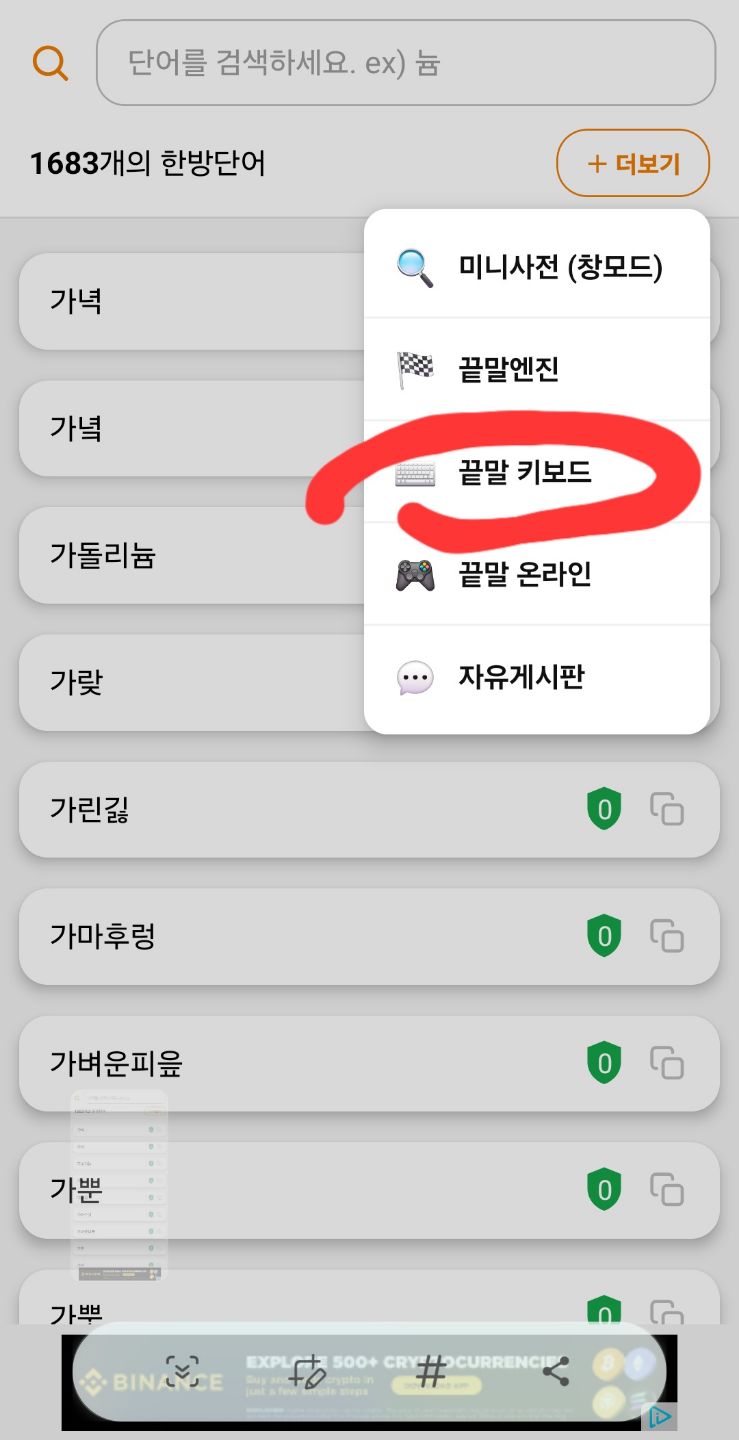This screenshot has height=1440, width=739.
Task: Tap the 더보기 button
Action: pyautogui.click(x=633, y=163)
